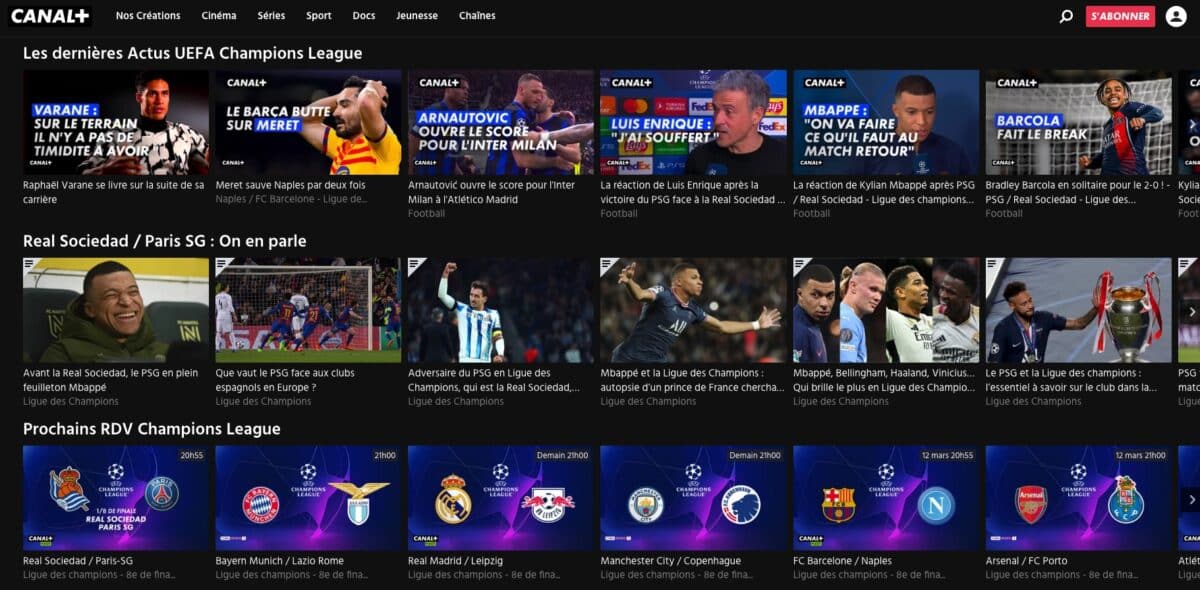
Task: Play the Raphaël Varane interview video
Action: coord(116,122)
